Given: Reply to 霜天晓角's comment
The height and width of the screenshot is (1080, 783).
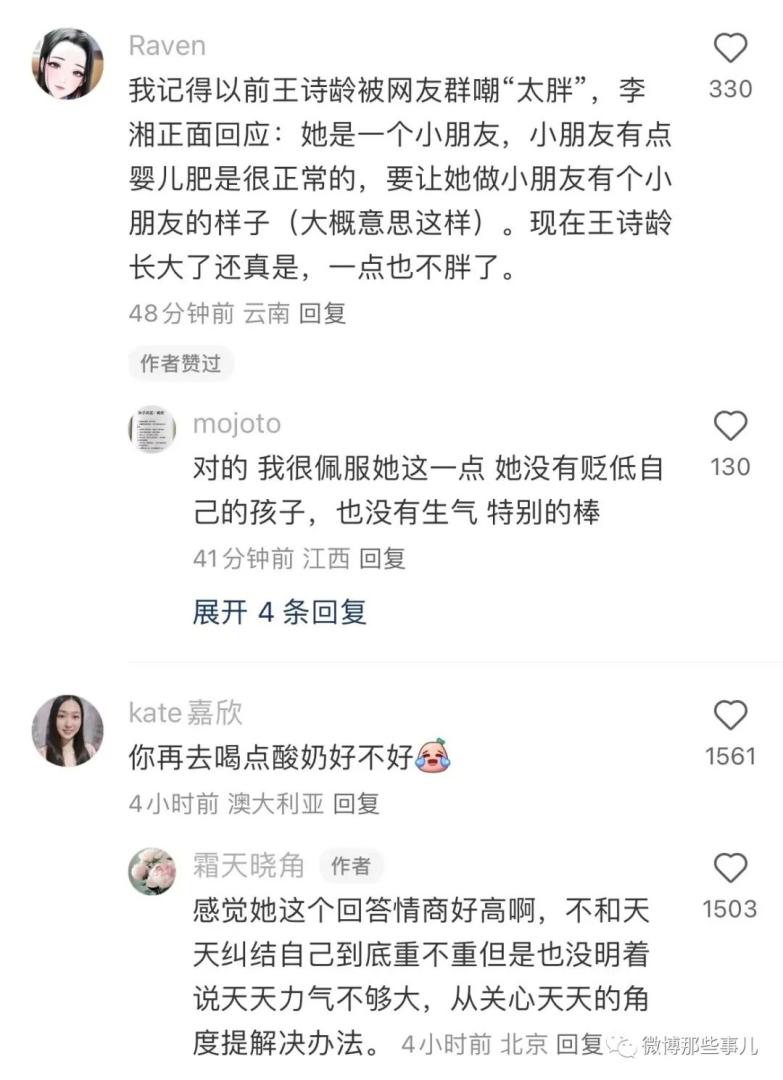Looking at the screenshot, I should (580, 1045).
